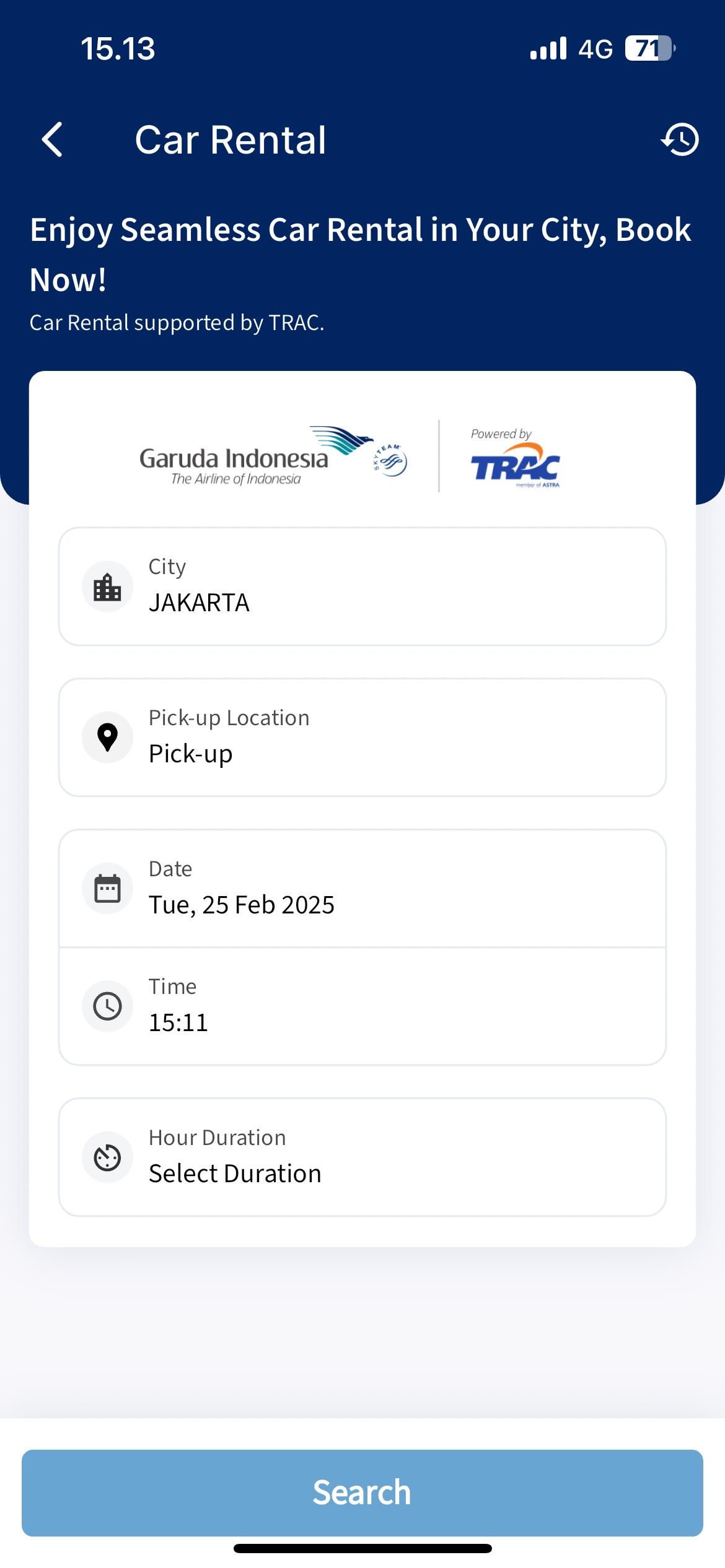Change the city from JAKARTA
Viewport: 725px width, 1568px height.
click(362, 586)
